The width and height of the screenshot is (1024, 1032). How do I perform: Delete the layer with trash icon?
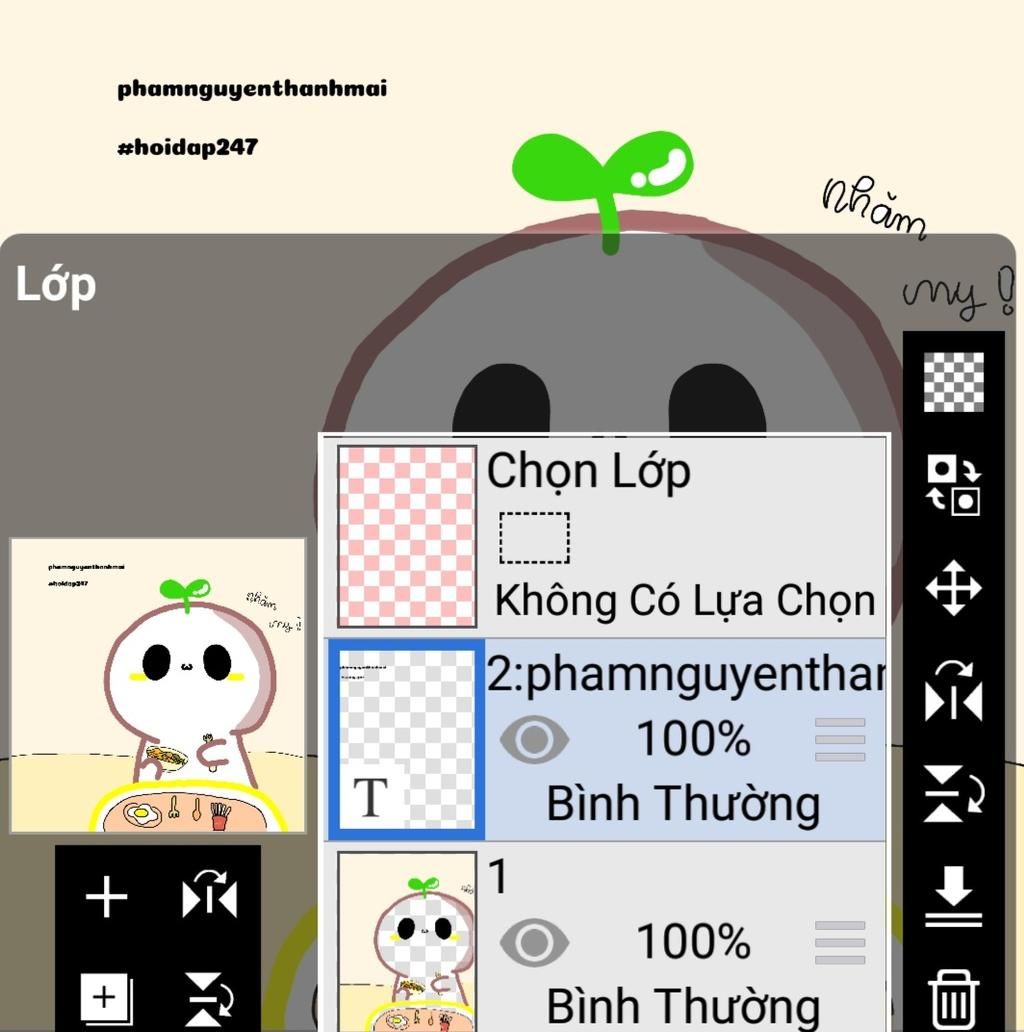tap(953, 998)
